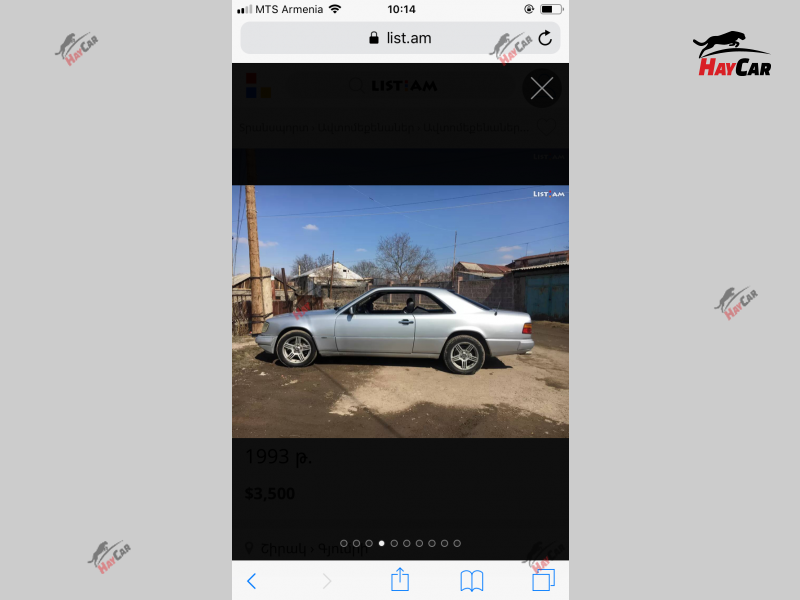Open the Safari share sheet
Screen dimensions: 800x600
pos(400,580)
